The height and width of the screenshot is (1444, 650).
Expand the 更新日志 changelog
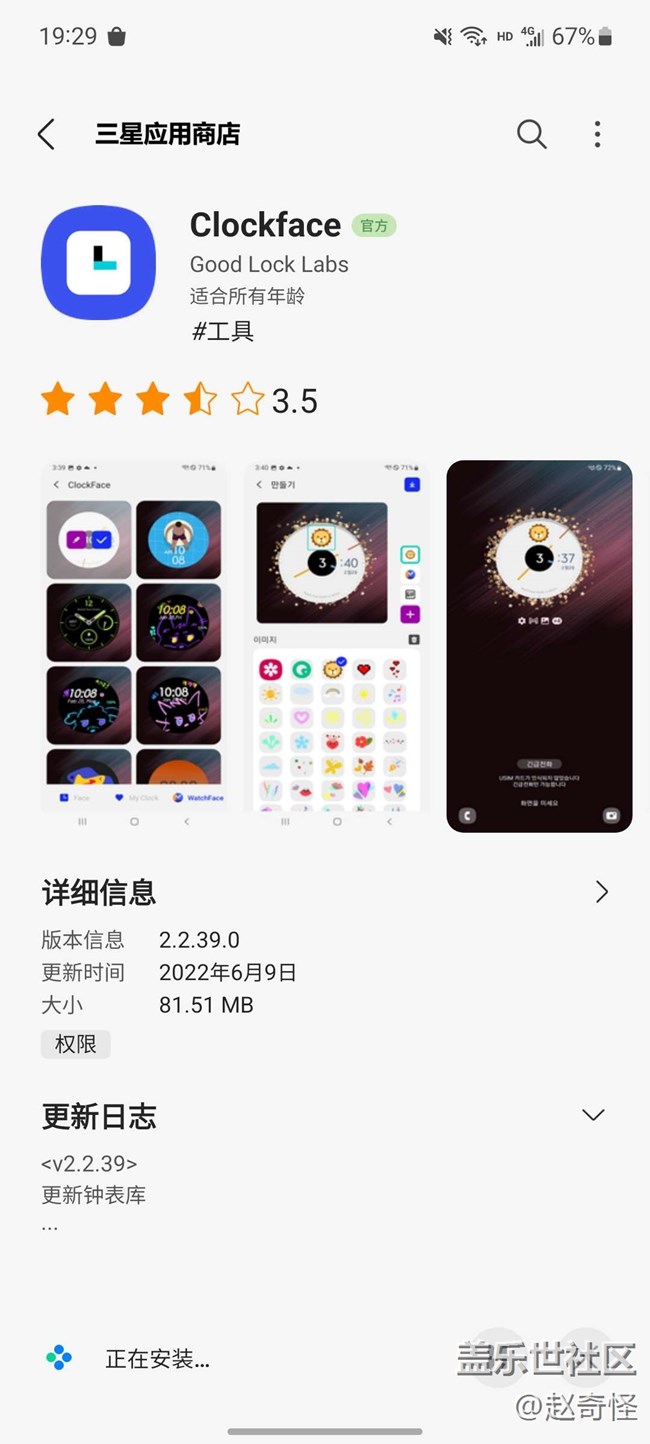pos(593,1115)
